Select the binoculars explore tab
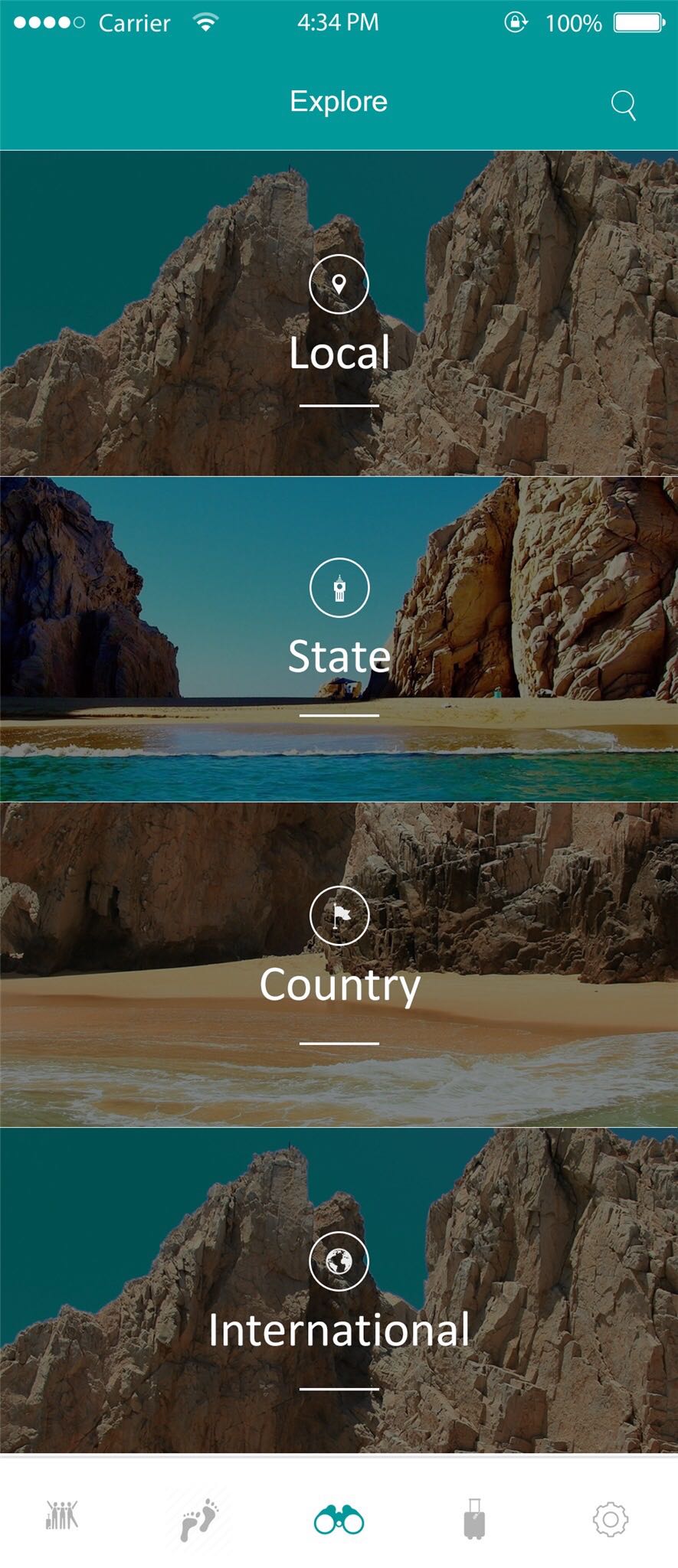The width and height of the screenshot is (678, 1568). tap(339, 1518)
